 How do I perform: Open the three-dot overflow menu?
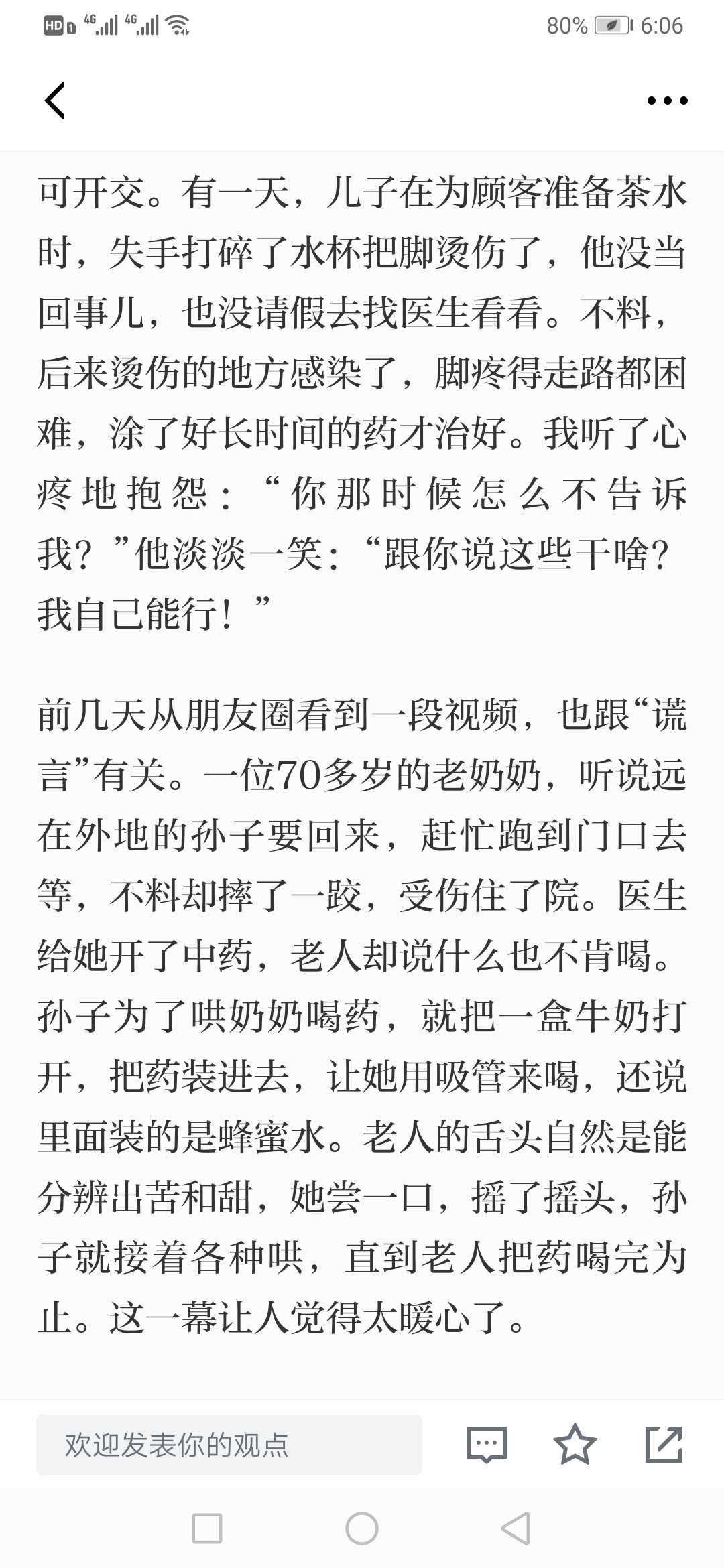(x=667, y=101)
